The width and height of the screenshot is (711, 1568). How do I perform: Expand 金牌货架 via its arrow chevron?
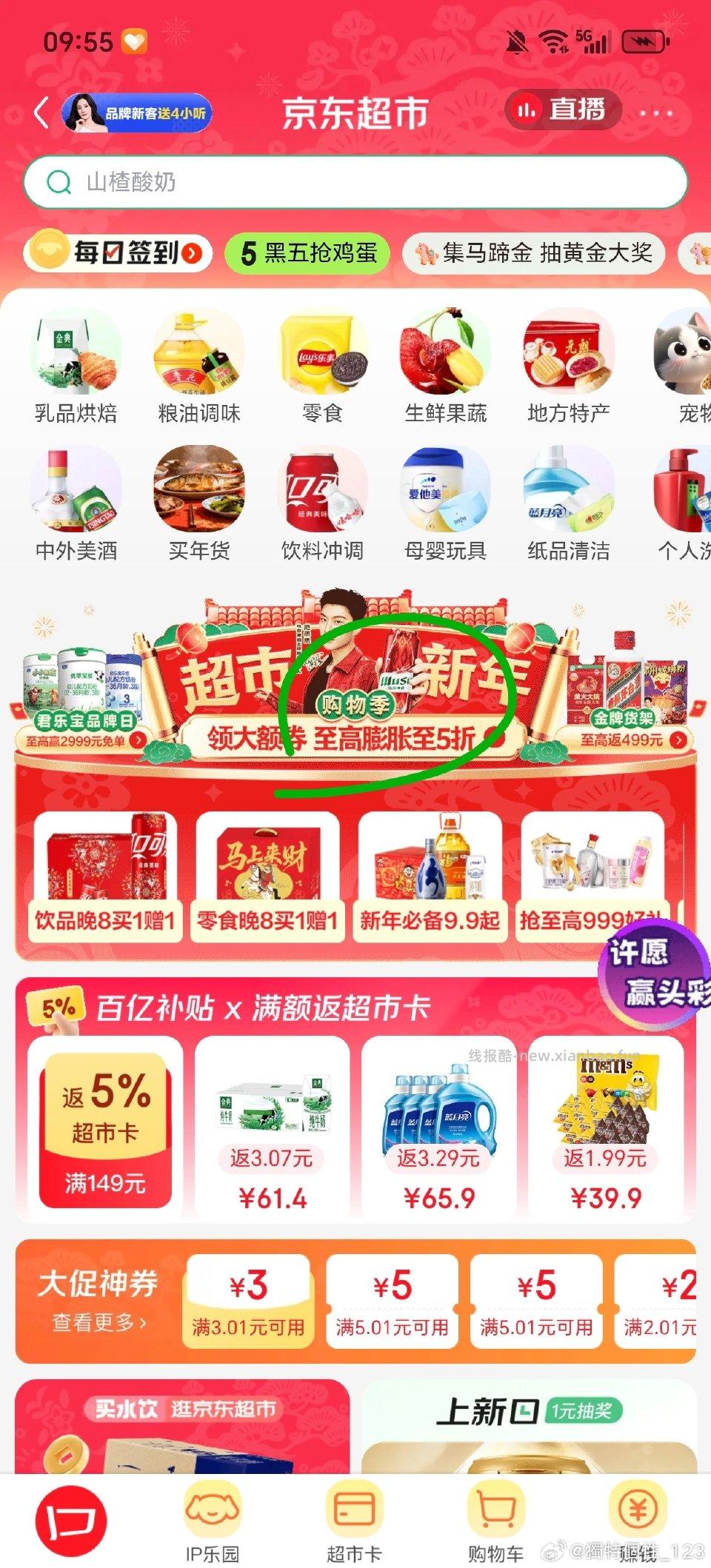point(678,740)
